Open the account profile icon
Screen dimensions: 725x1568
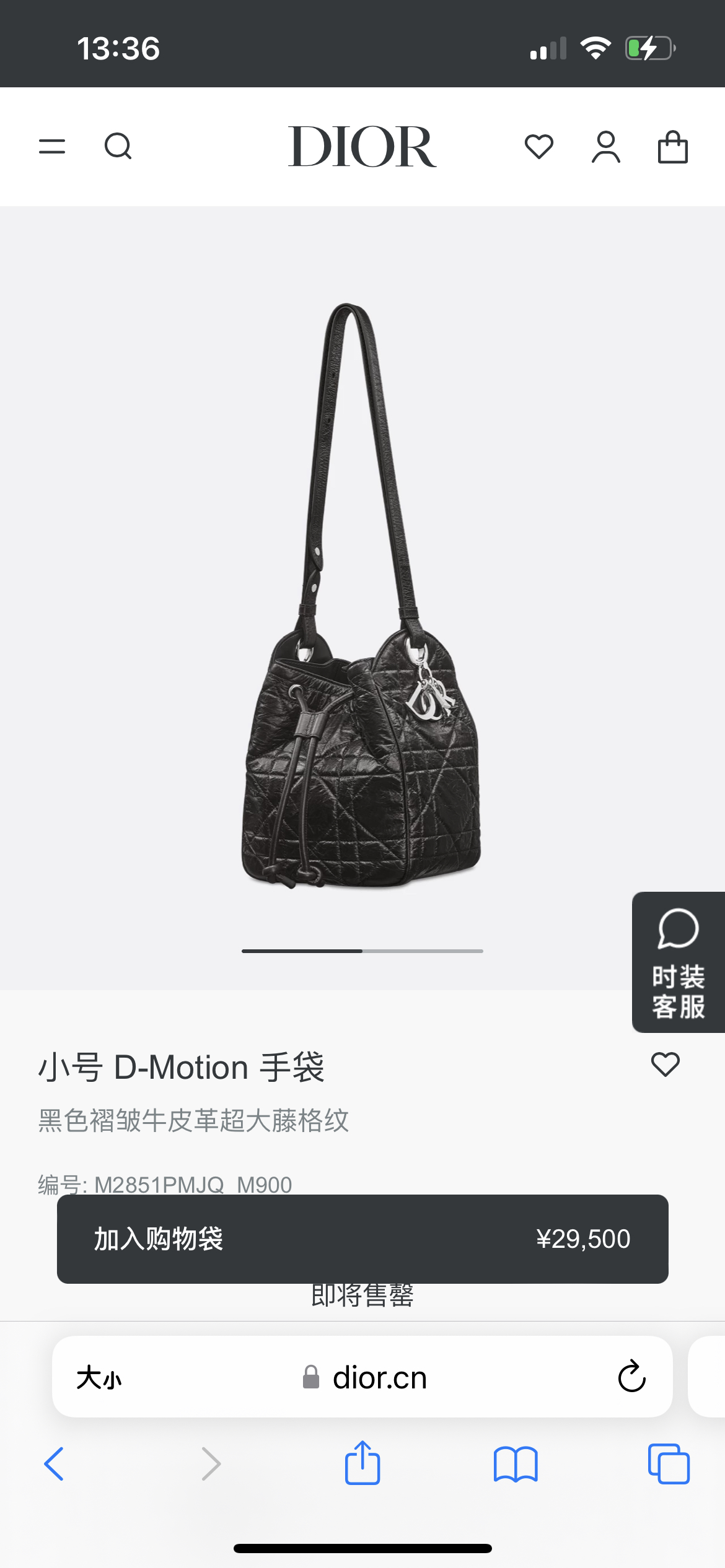tap(605, 147)
